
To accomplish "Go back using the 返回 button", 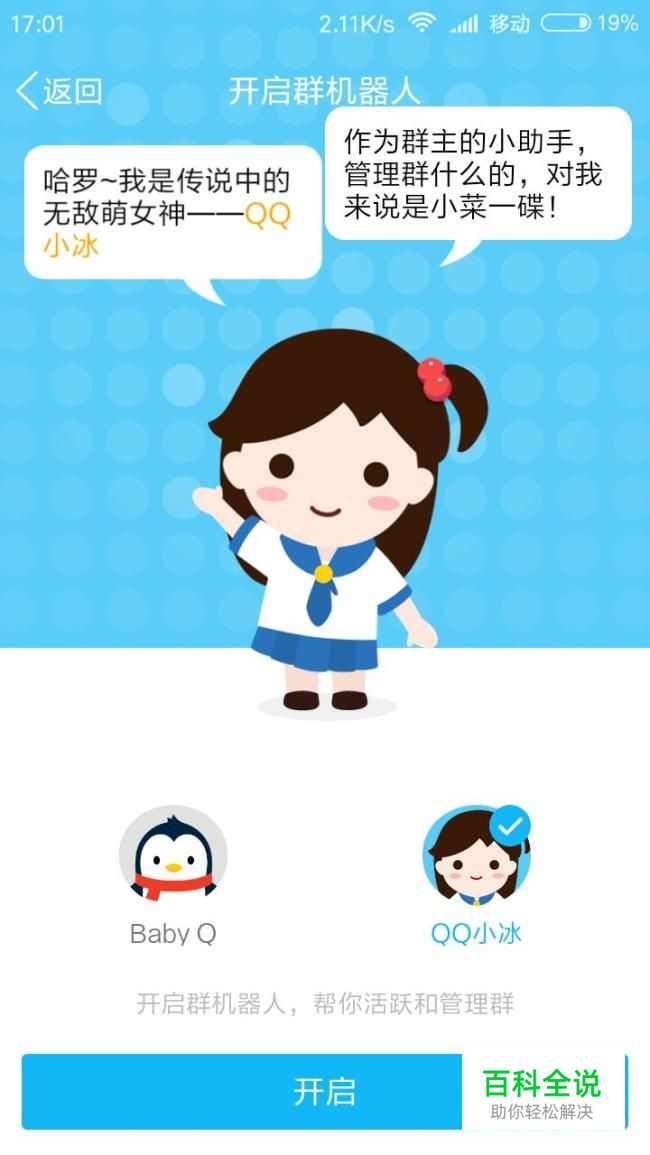I will point(60,91).
